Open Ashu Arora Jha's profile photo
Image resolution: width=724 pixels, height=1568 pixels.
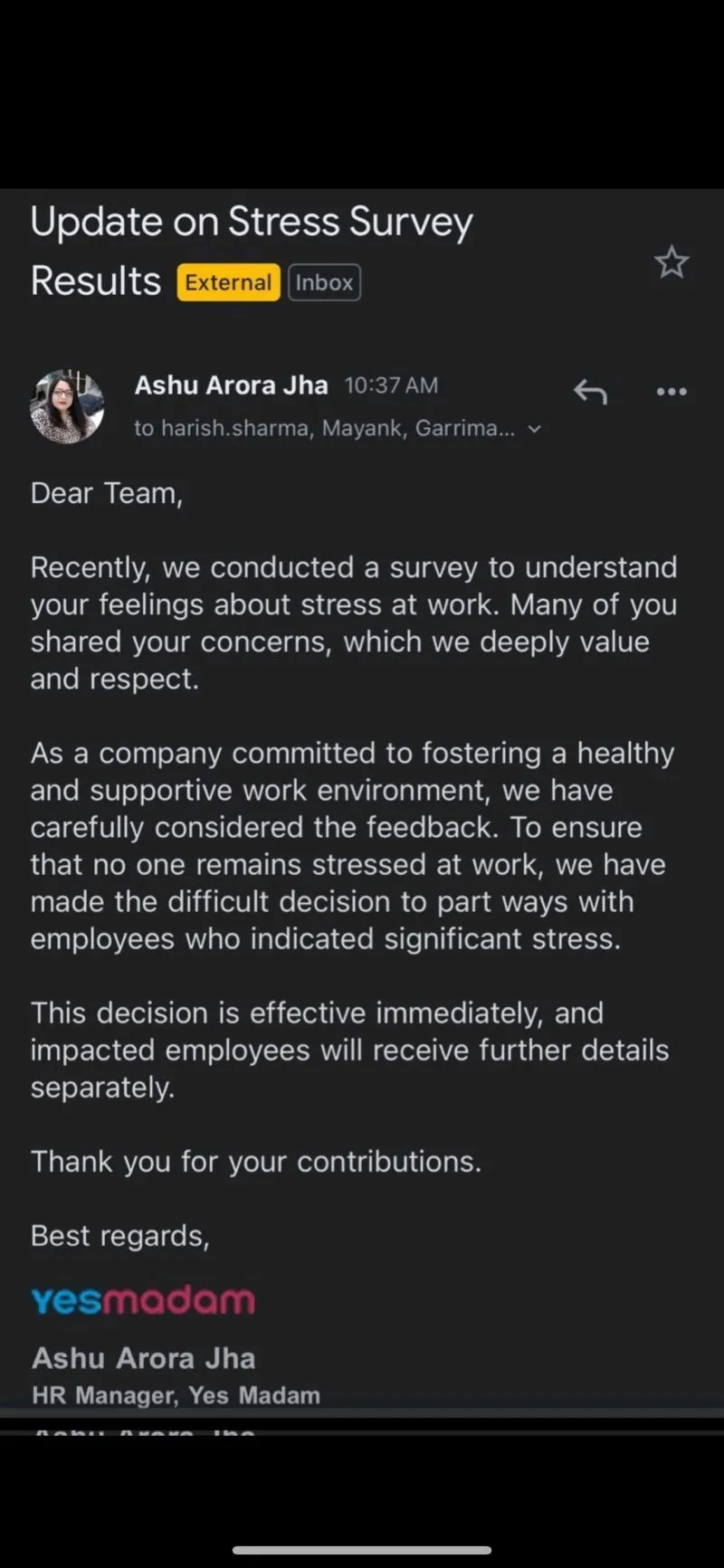pyautogui.click(x=67, y=406)
